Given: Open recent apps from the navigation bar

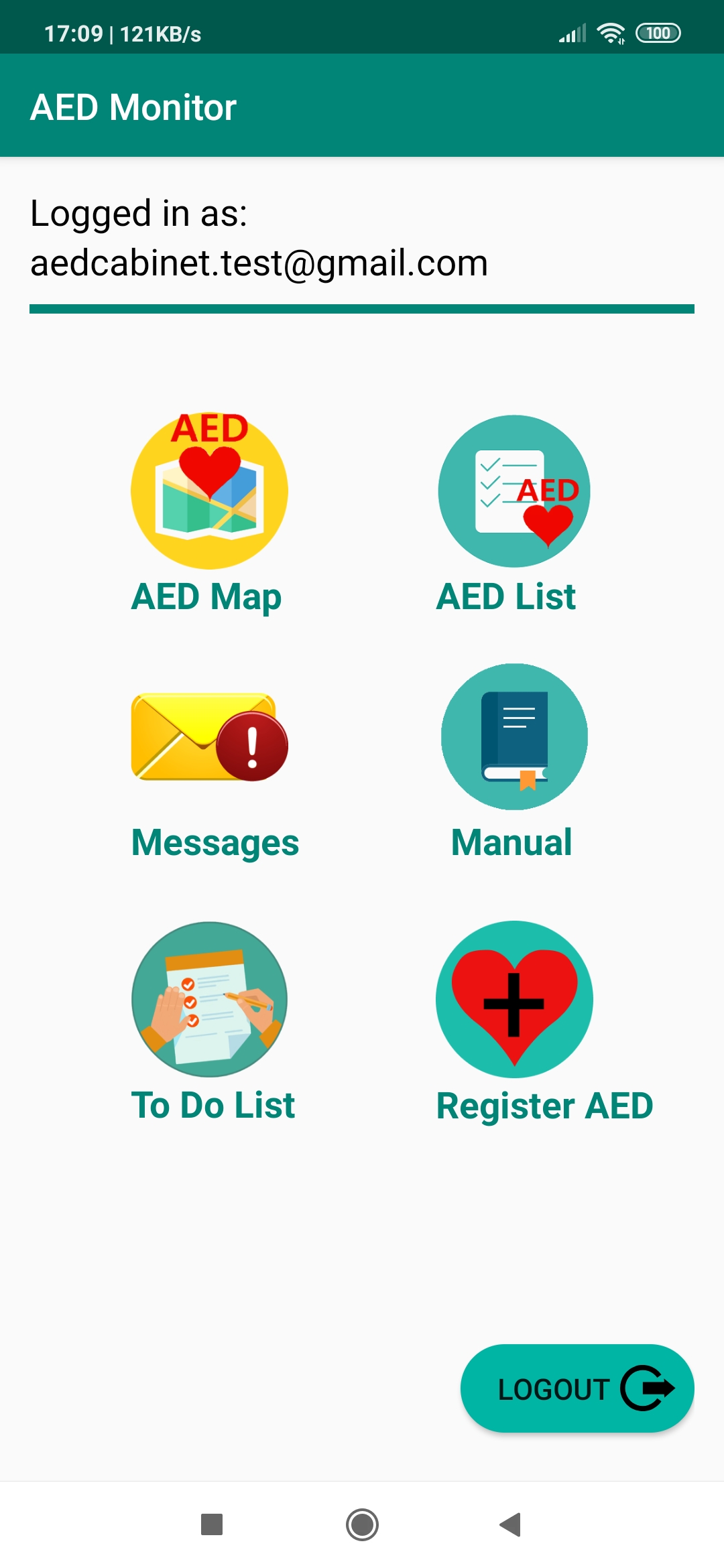Looking at the screenshot, I should [x=212, y=1524].
